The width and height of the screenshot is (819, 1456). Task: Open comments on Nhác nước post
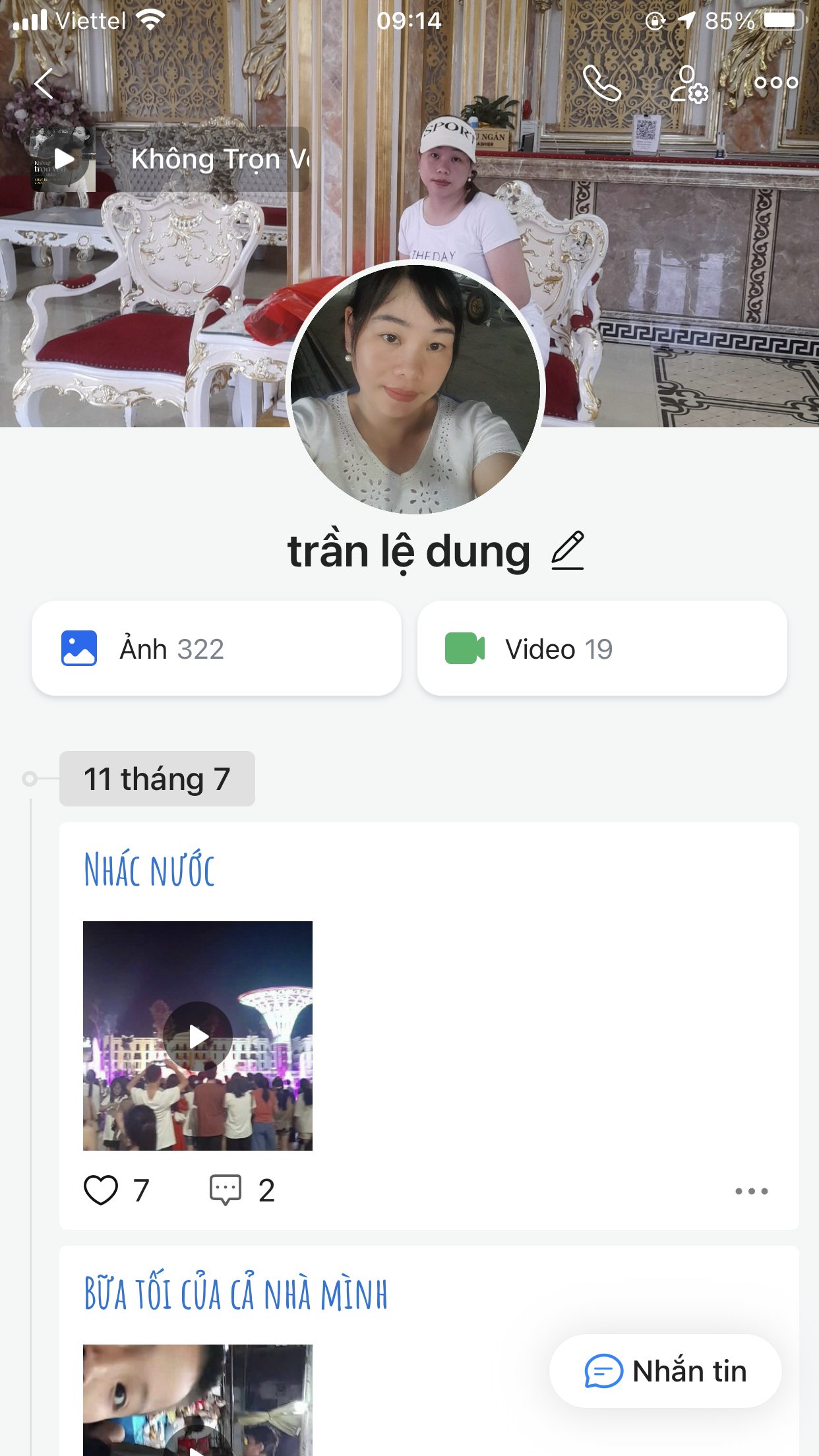tap(226, 1190)
